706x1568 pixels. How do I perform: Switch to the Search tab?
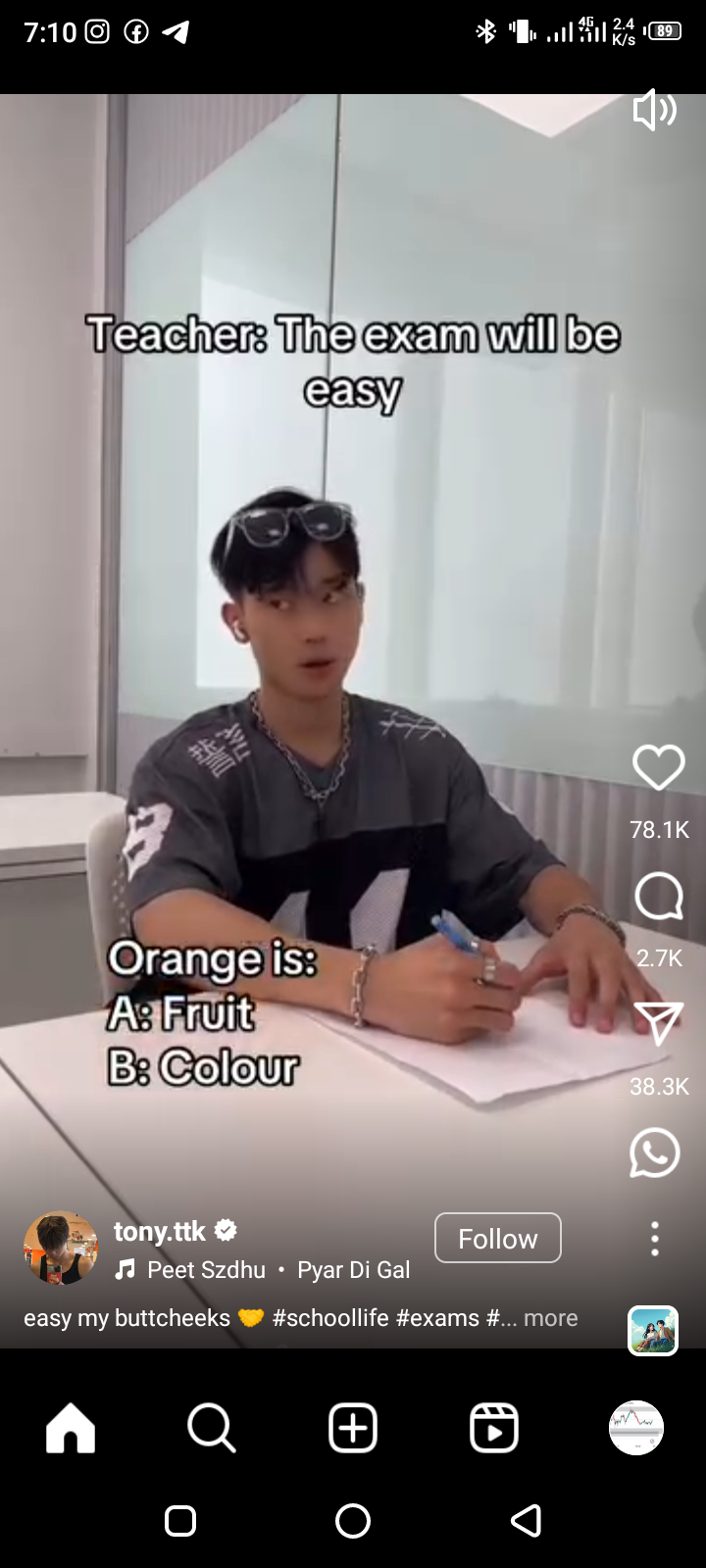tap(212, 1428)
